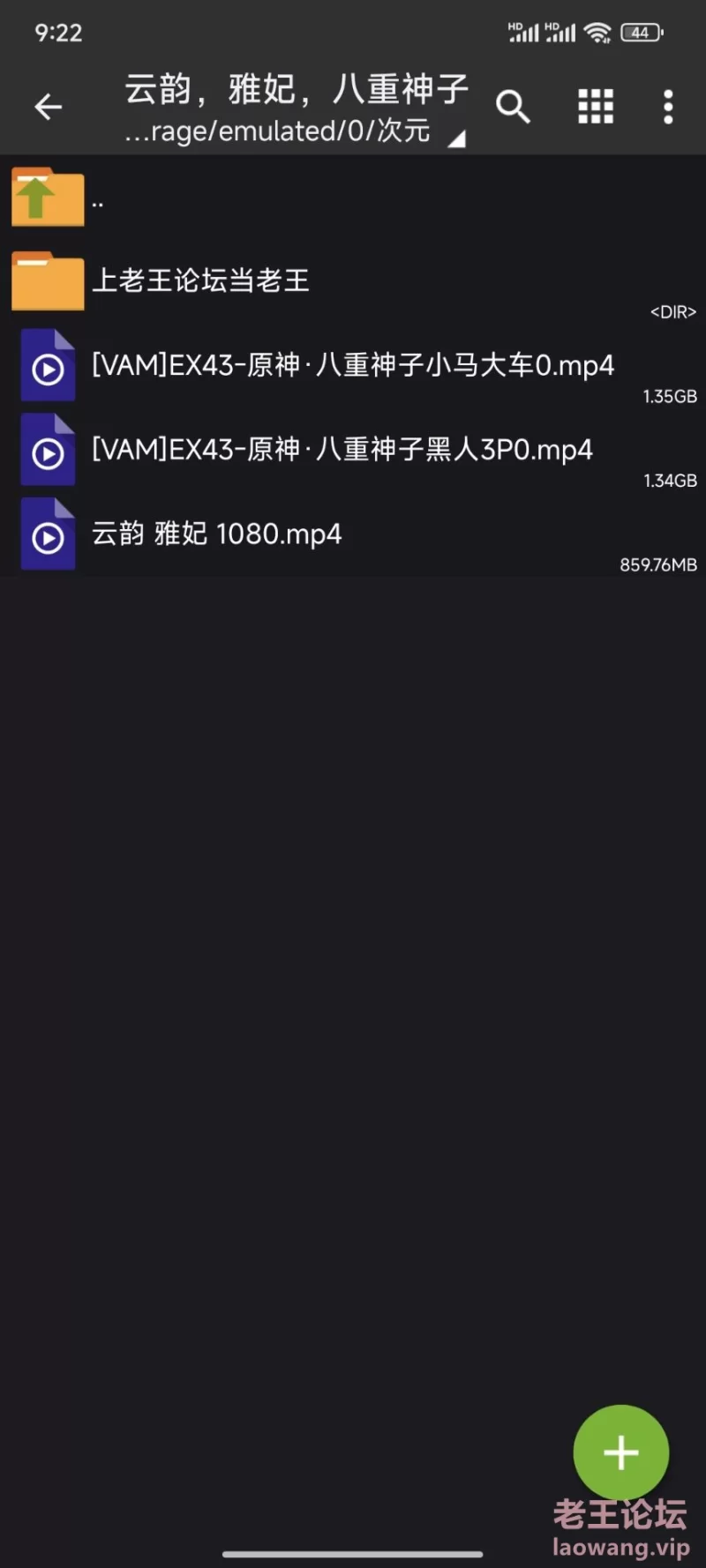Go back using the arrow icon

tap(49, 107)
